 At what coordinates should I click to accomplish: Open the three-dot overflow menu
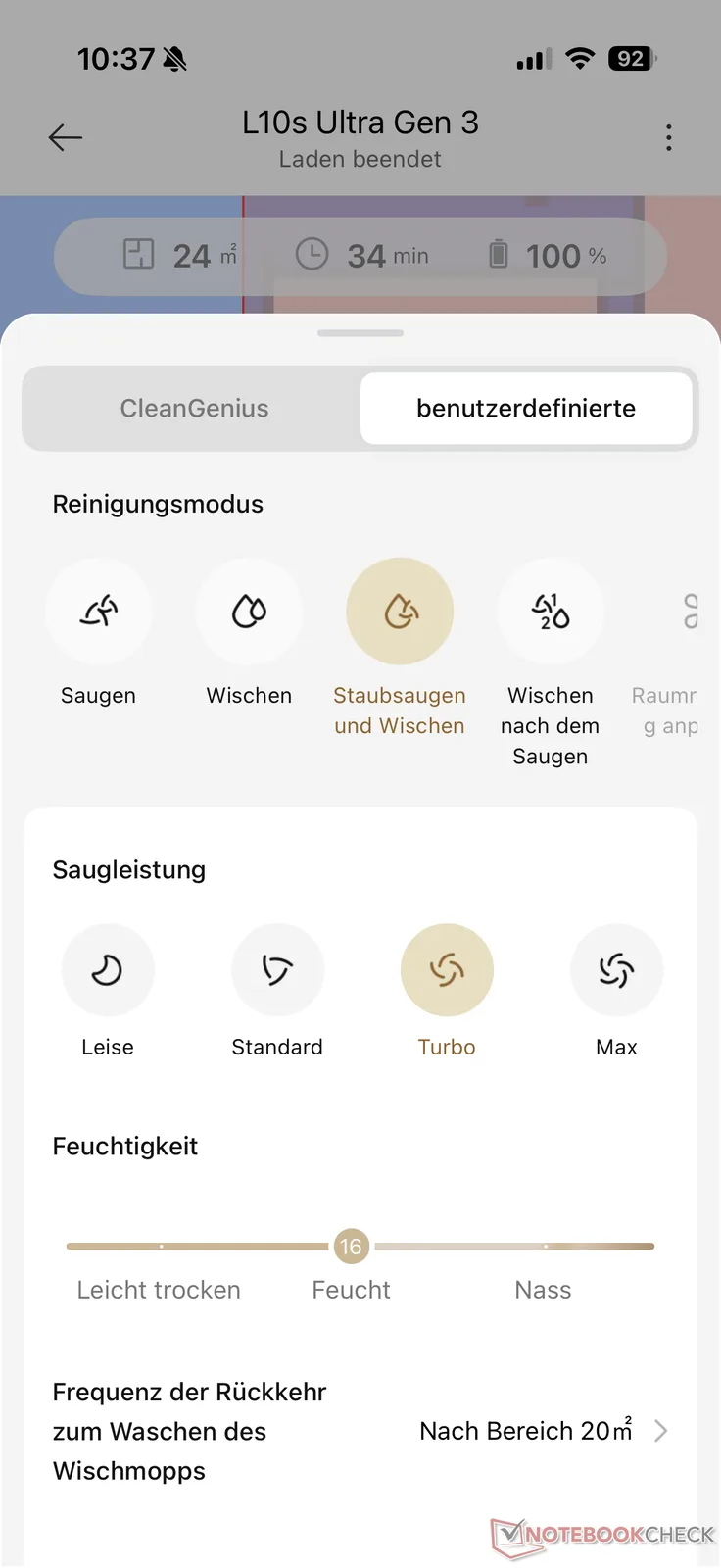[x=669, y=137]
